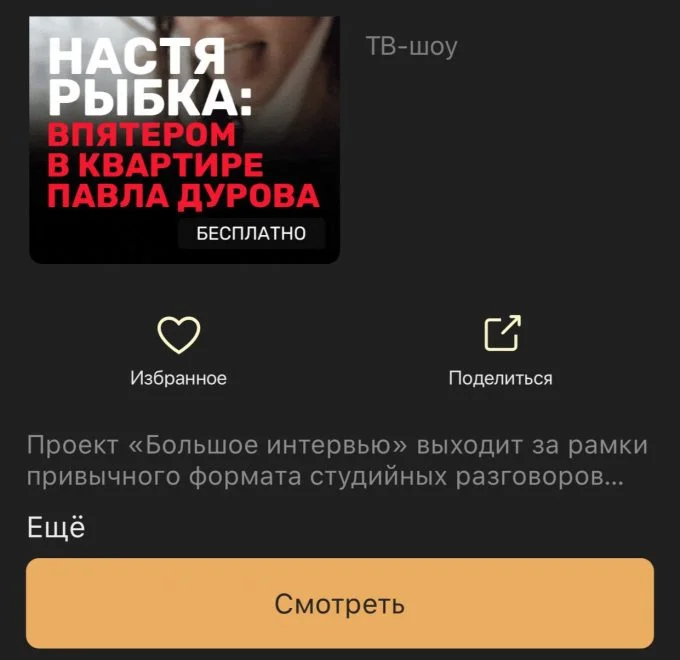The image size is (680, 660).
Task: Open the Настя Рыбка show poster
Action: pos(184,140)
